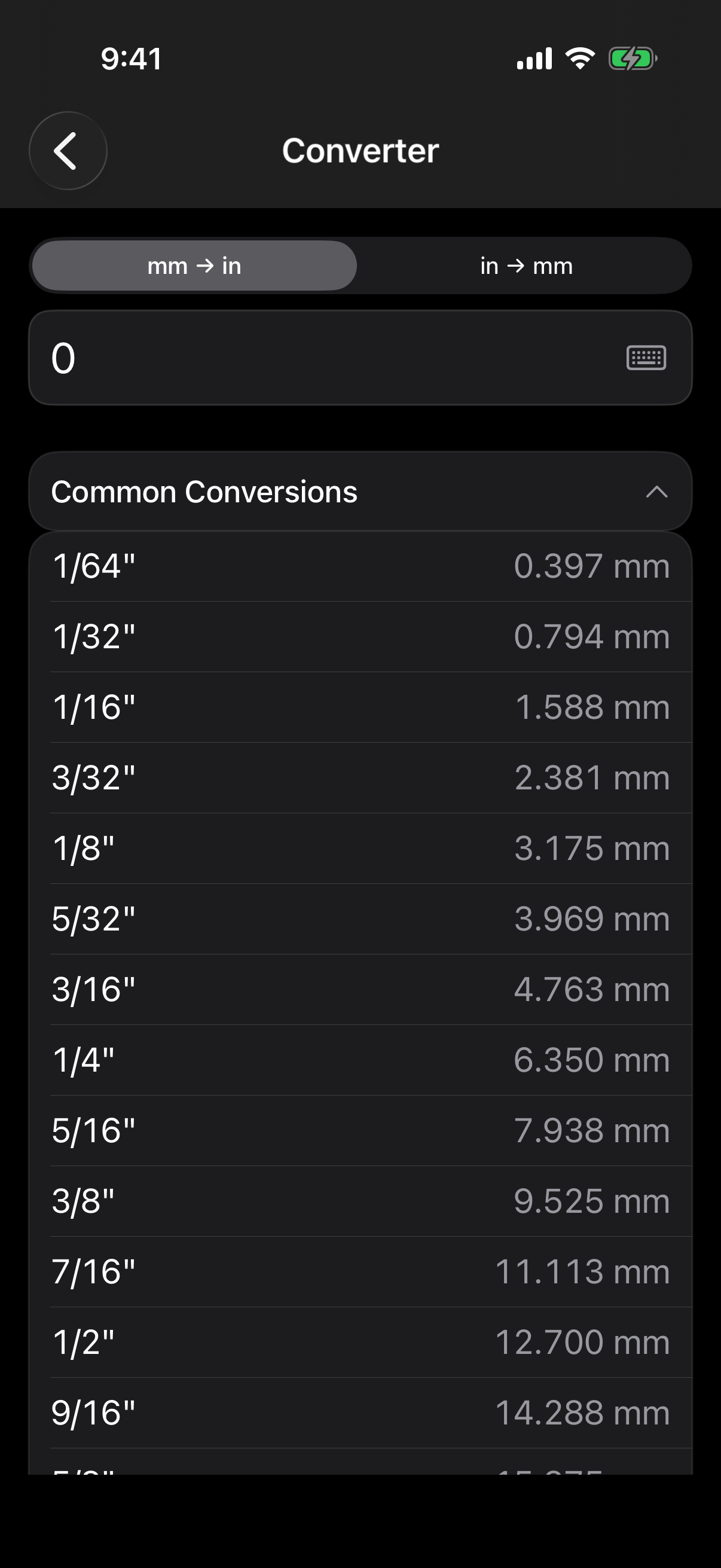
Task: Tap the battery charging indicator
Action: [x=632, y=58]
